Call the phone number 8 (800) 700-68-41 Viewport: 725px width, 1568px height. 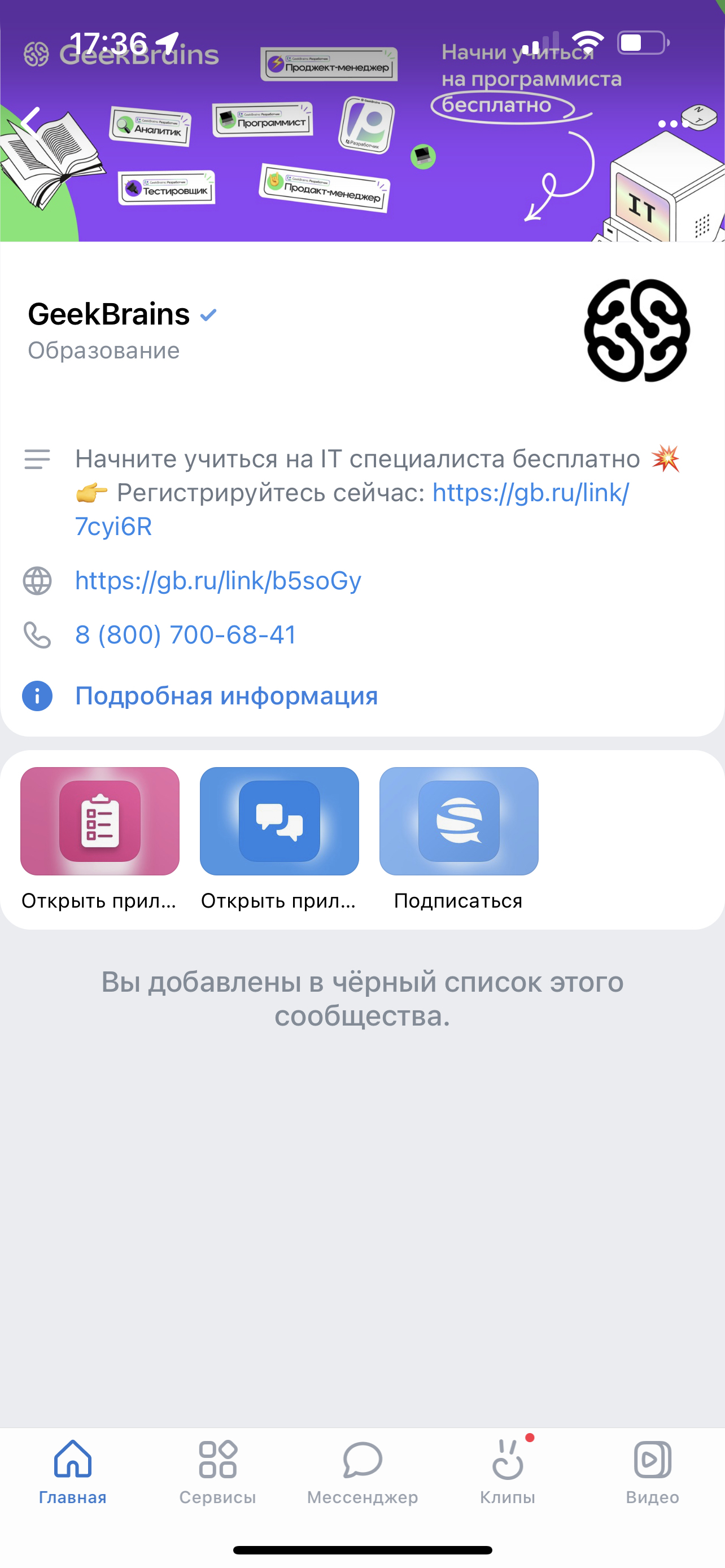coord(185,635)
